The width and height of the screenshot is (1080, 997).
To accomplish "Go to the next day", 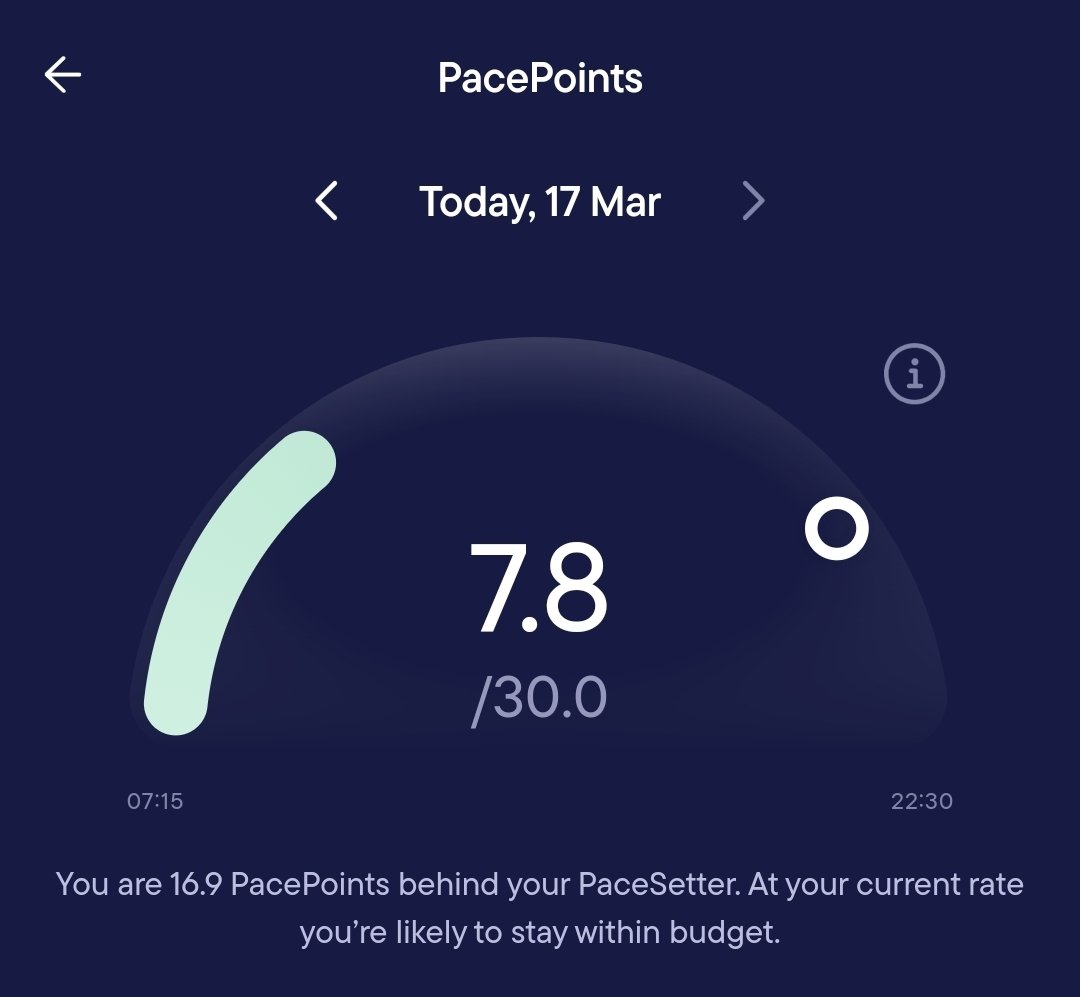I will [753, 202].
